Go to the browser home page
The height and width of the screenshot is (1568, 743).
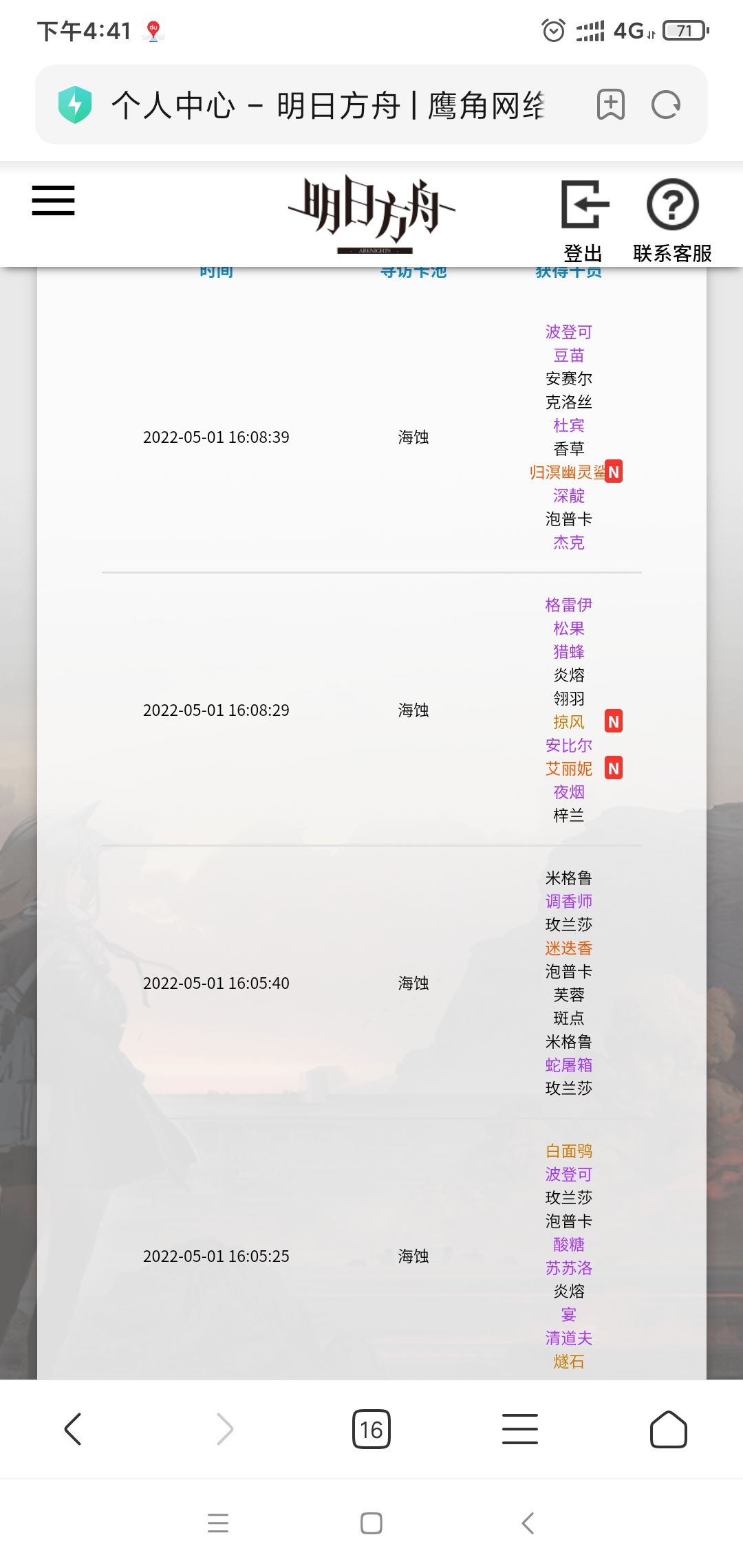click(669, 1429)
